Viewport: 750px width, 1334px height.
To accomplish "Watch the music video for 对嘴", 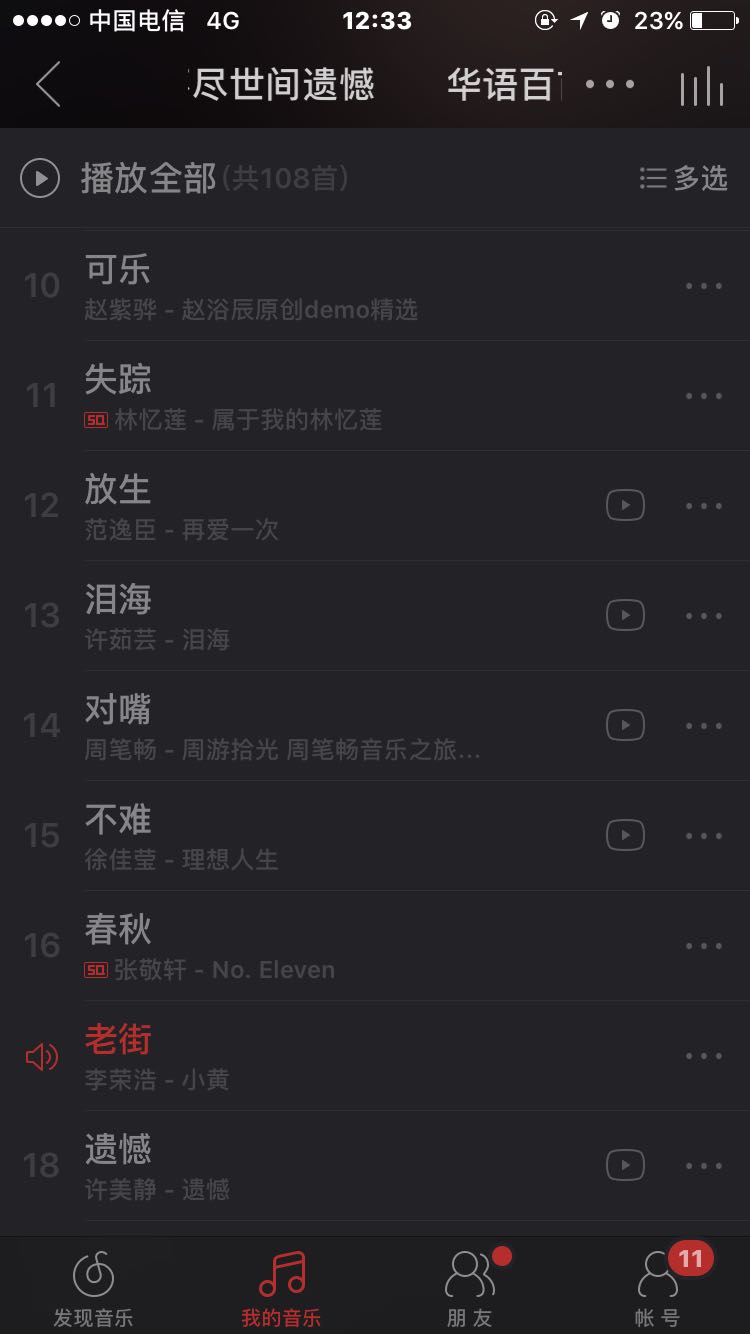I will coord(625,725).
